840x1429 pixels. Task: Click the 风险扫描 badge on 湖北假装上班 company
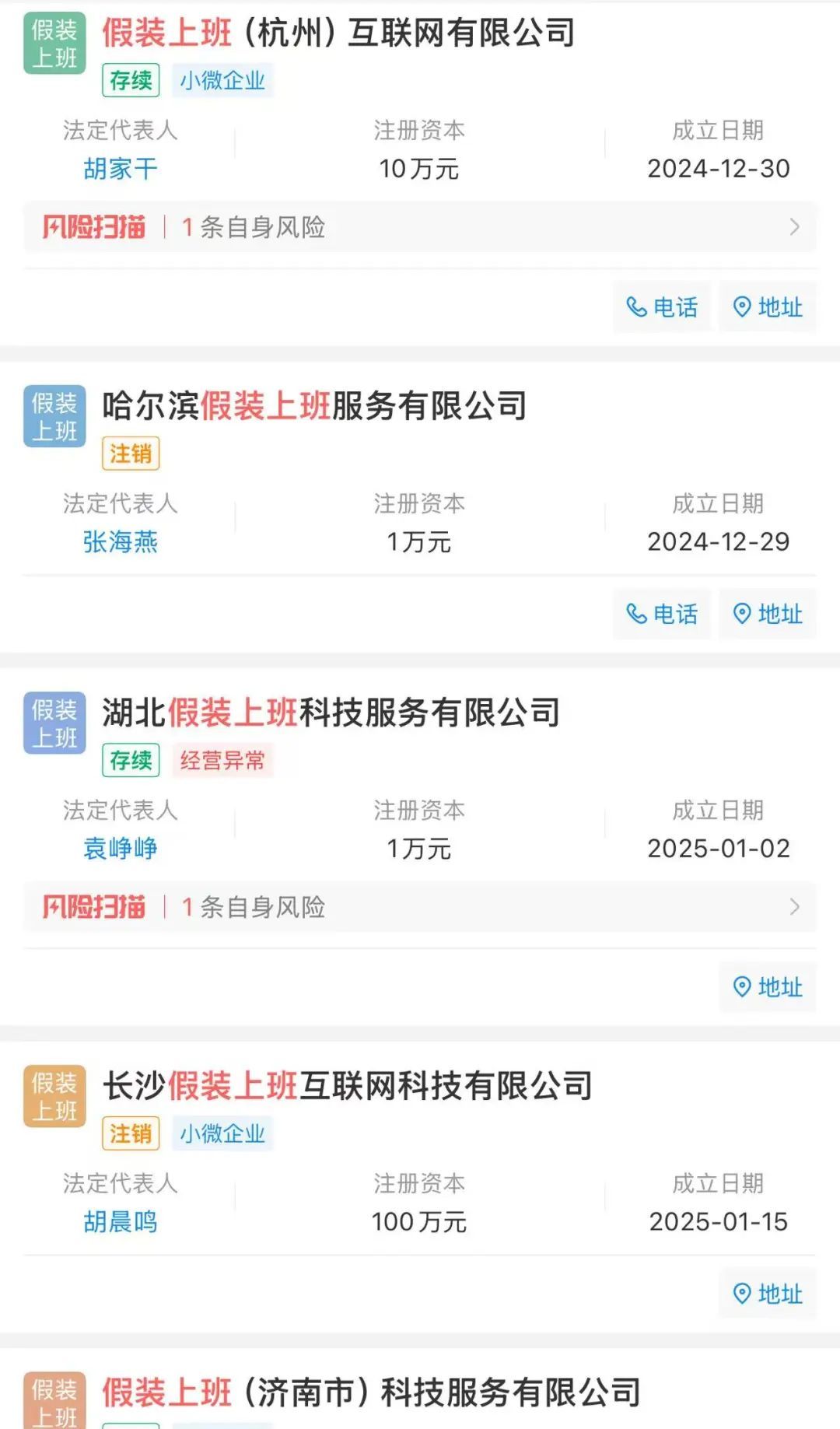tap(95, 907)
